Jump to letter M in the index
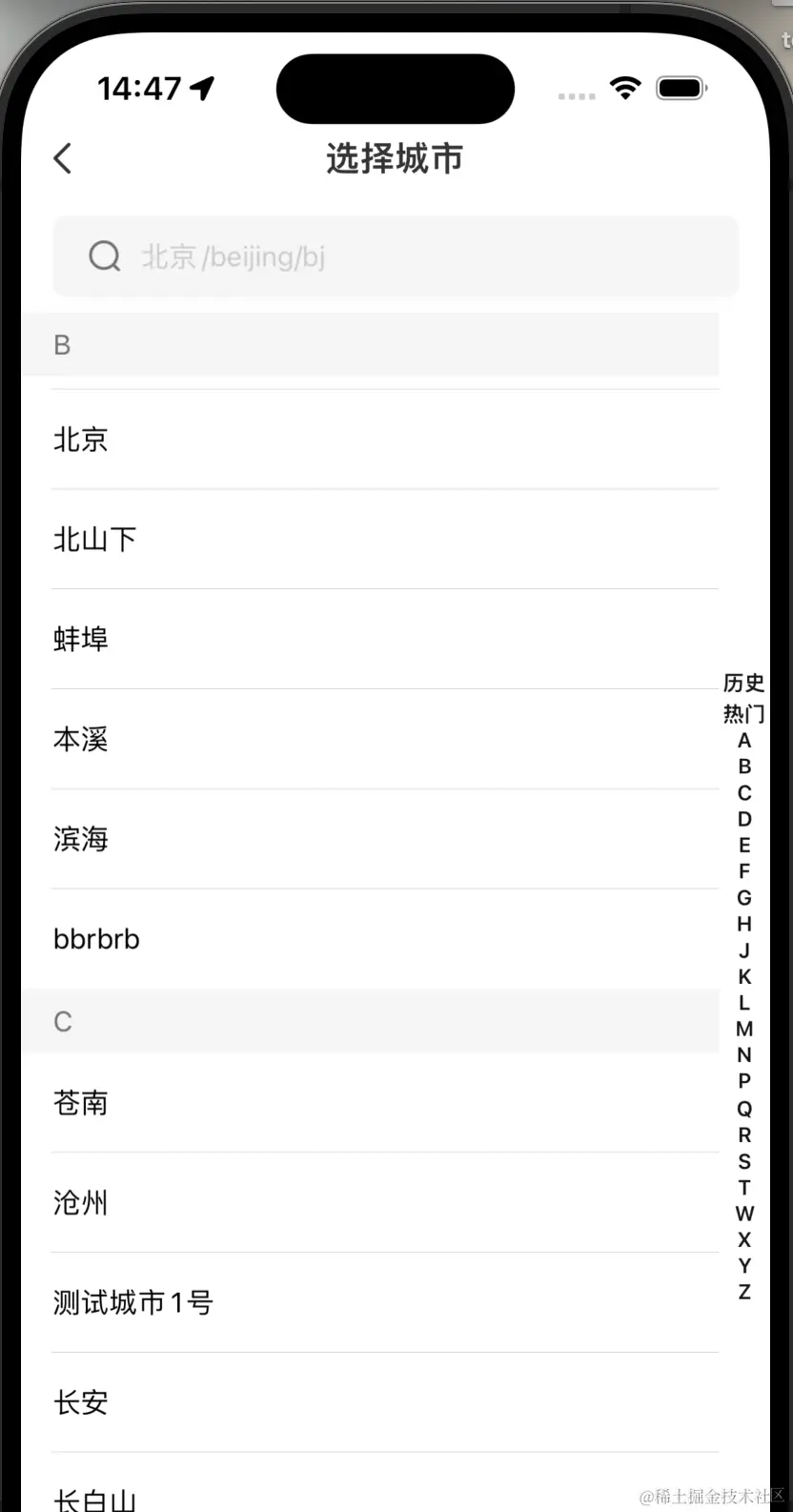793x1512 pixels. coord(744,1029)
